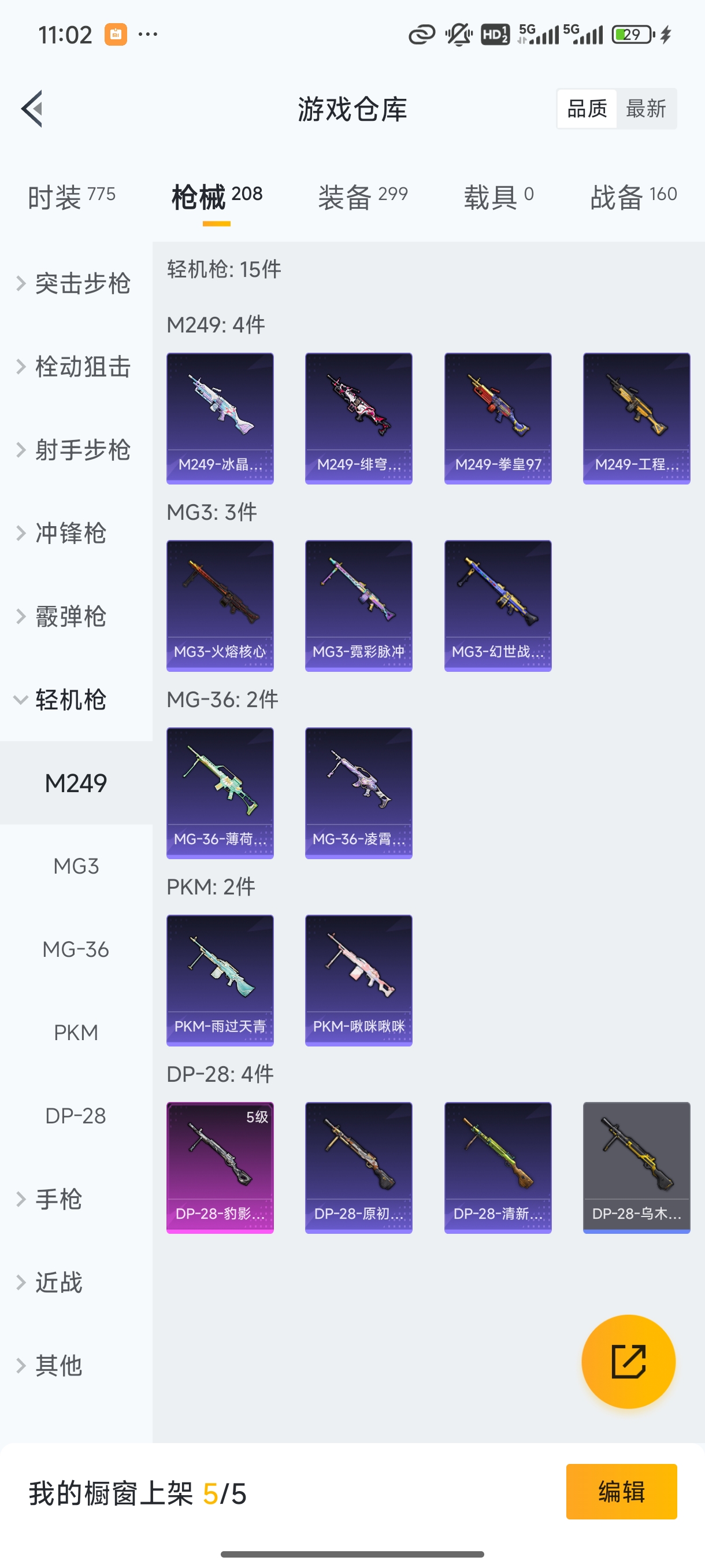This screenshot has width=705, height=1568.
Task: View the PKM-啾咪啾咪 skin
Action: 358,980
